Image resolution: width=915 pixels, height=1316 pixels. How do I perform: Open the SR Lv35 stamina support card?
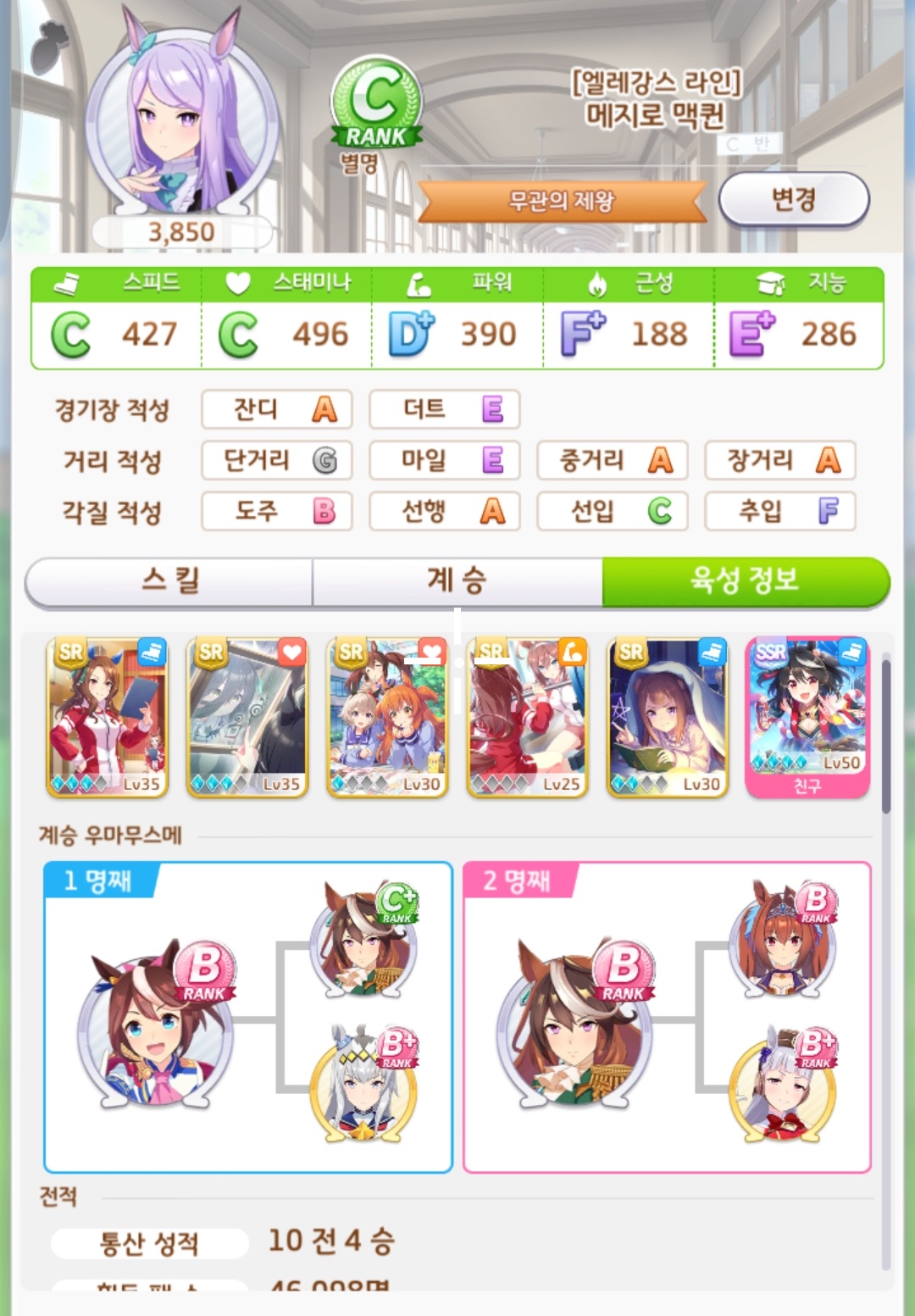(247, 717)
